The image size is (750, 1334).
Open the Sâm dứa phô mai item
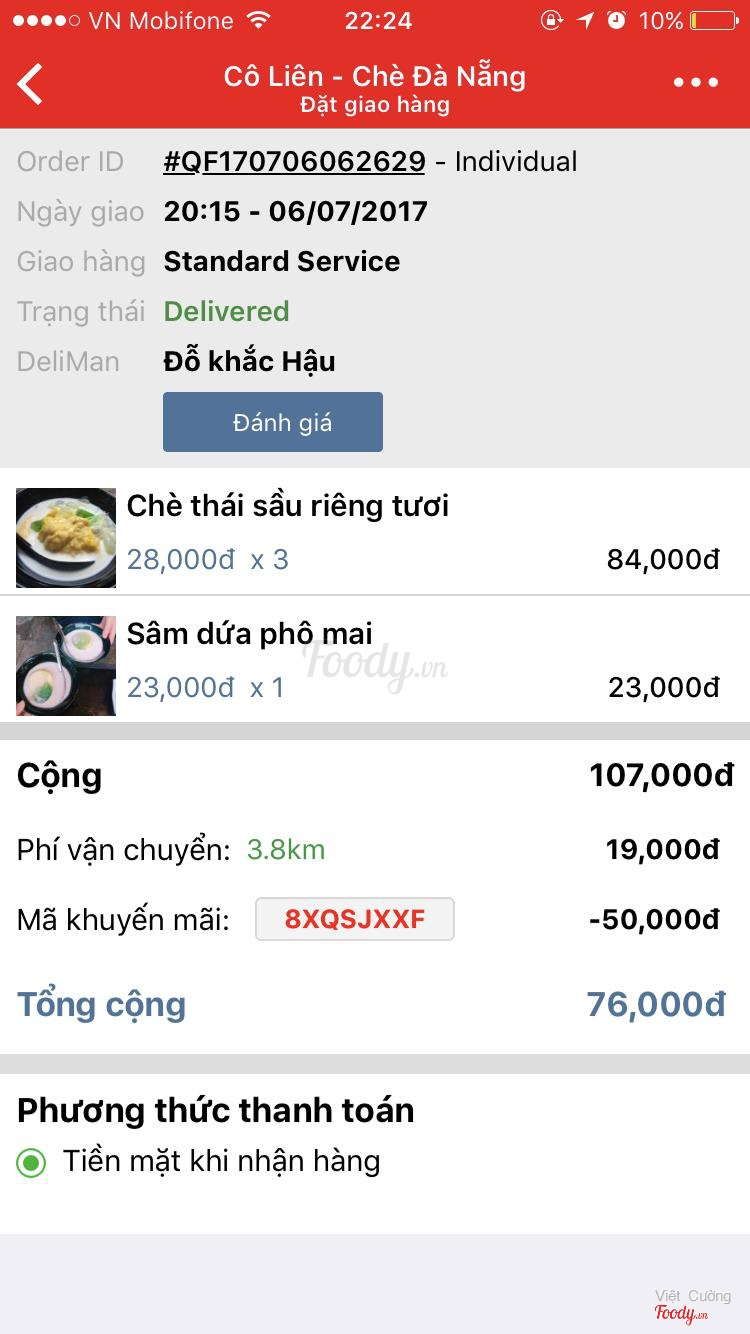pyautogui.click(x=250, y=634)
